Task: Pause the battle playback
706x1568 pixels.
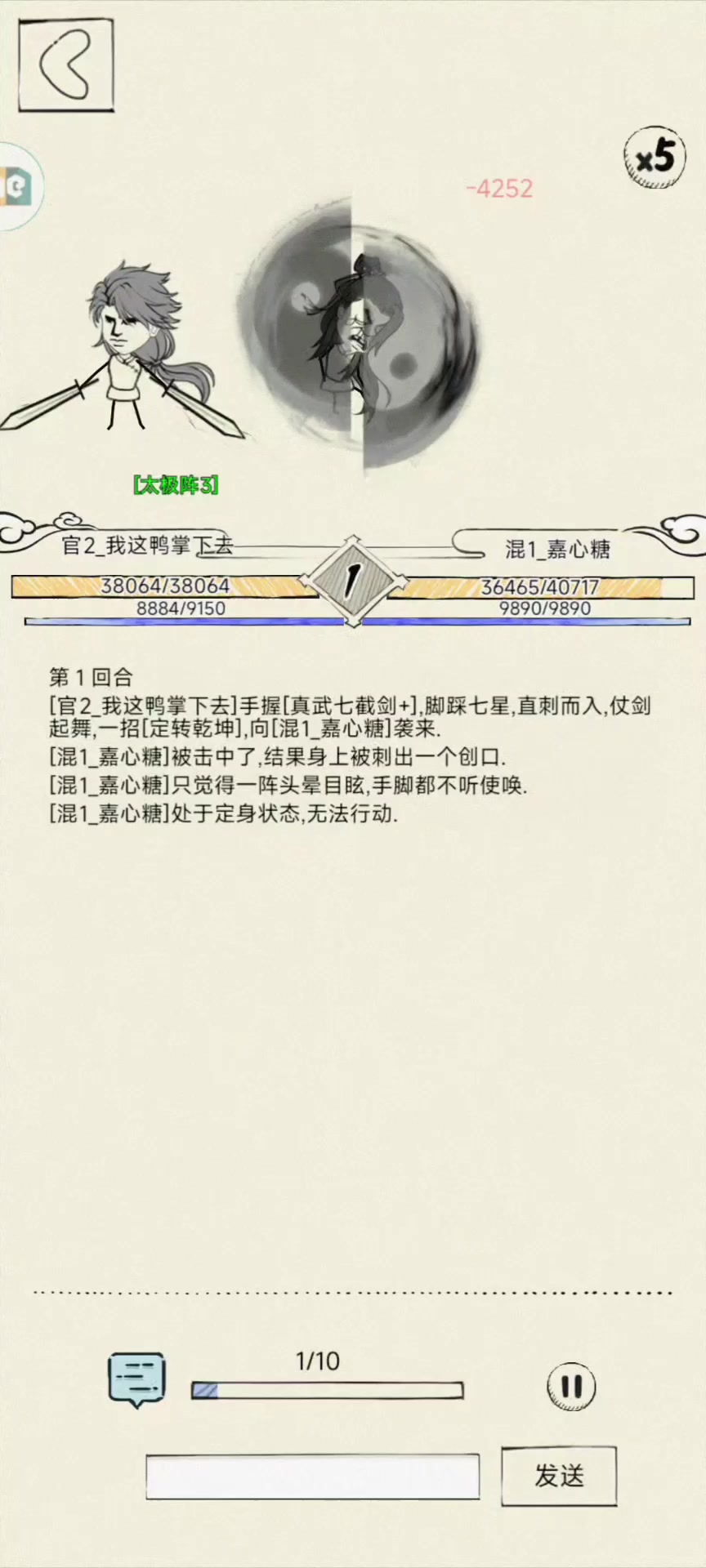Action: coord(570,1387)
